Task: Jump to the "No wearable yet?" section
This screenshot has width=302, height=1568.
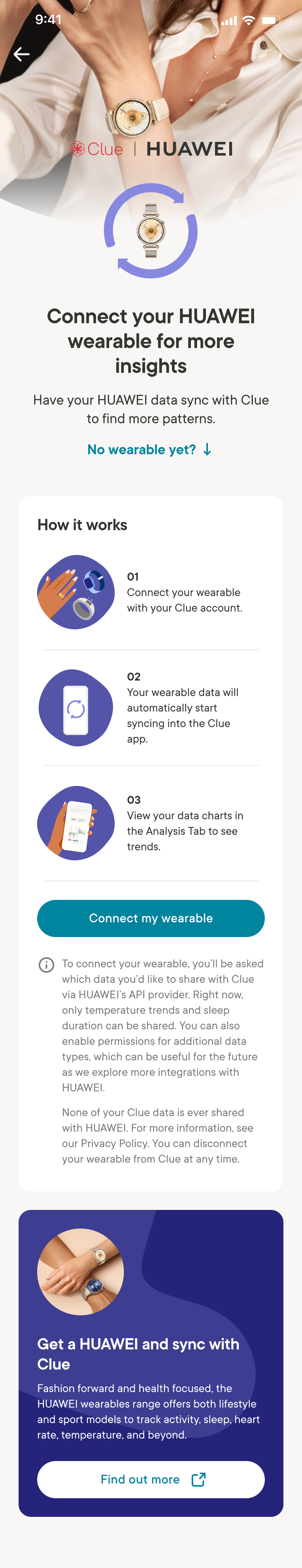Action: (150, 449)
